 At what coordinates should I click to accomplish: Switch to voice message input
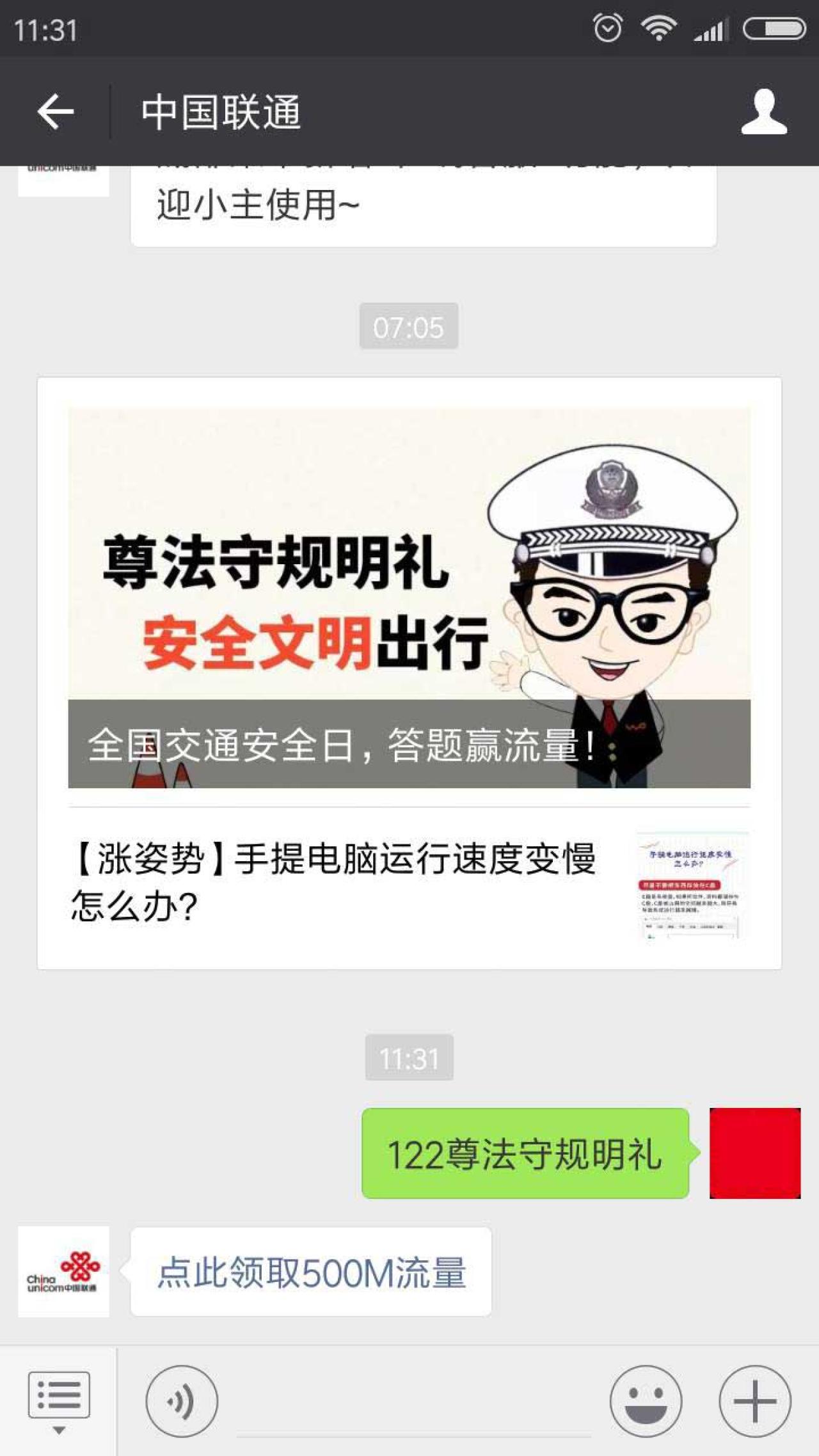click(x=182, y=1401)
